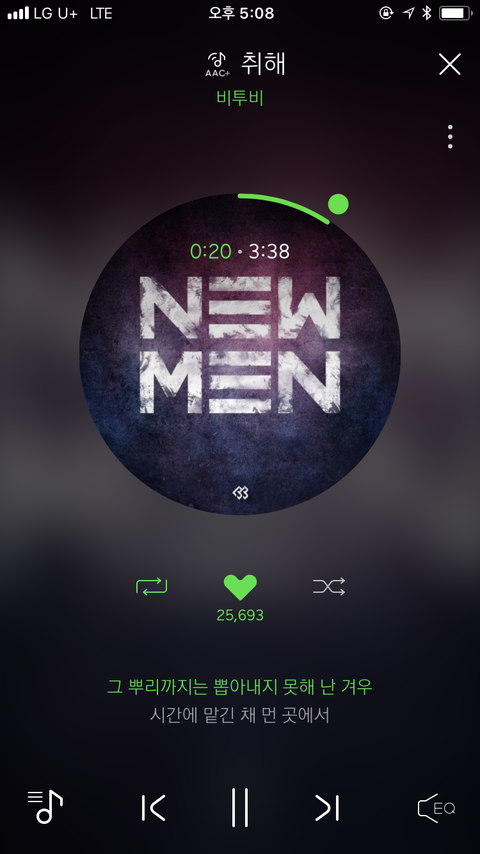The width and height of the screenshot is (480, 854).
Task: Open the EQ sound settings
Action: (436, 808)
